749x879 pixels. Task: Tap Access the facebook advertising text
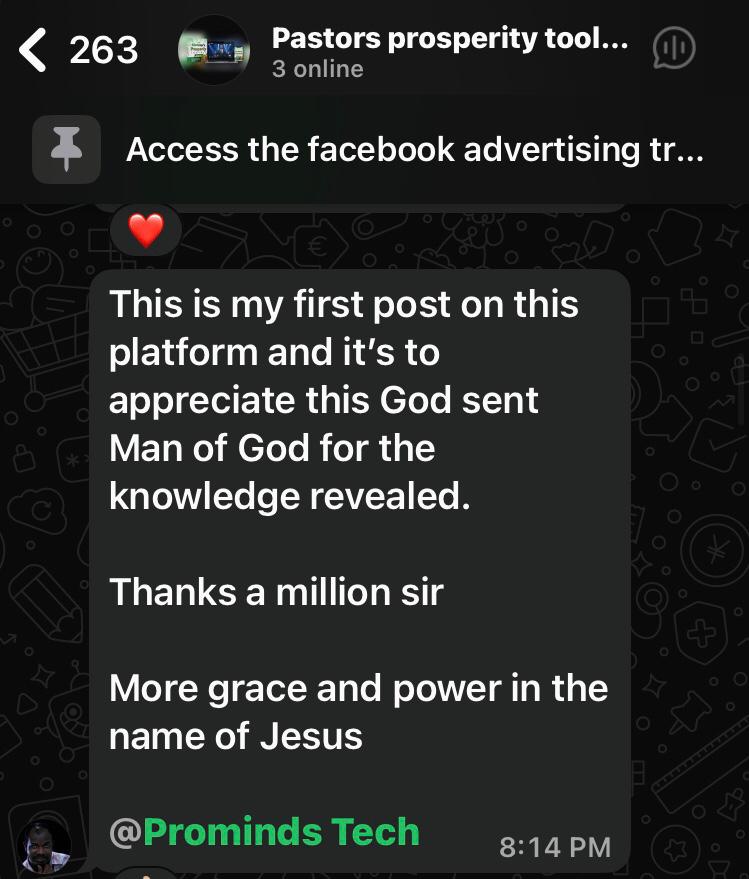tap(415, 149)
